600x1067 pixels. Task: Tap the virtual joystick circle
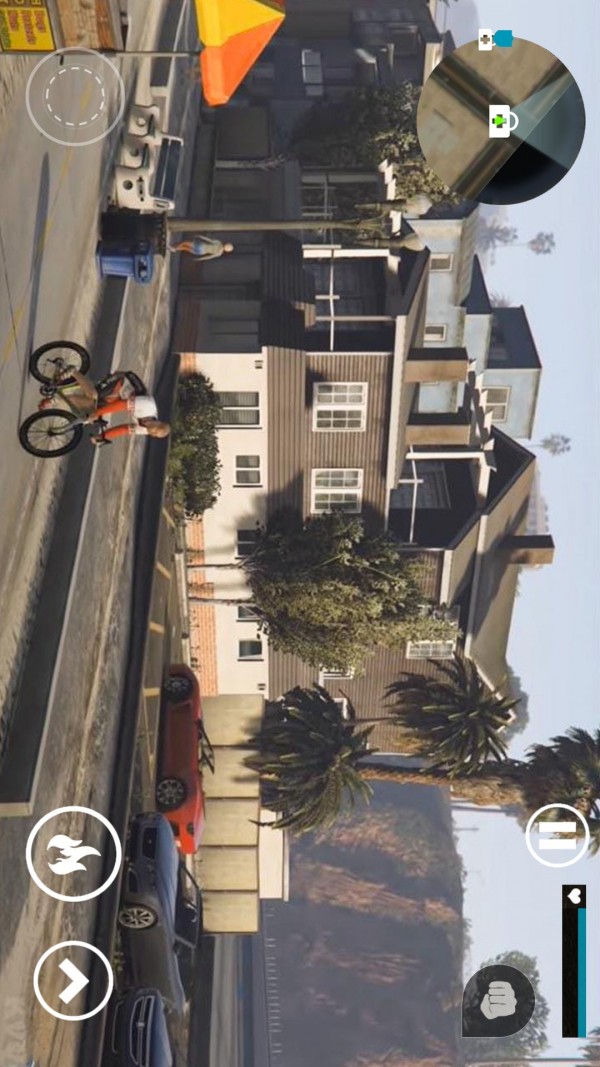pos(74,96)
